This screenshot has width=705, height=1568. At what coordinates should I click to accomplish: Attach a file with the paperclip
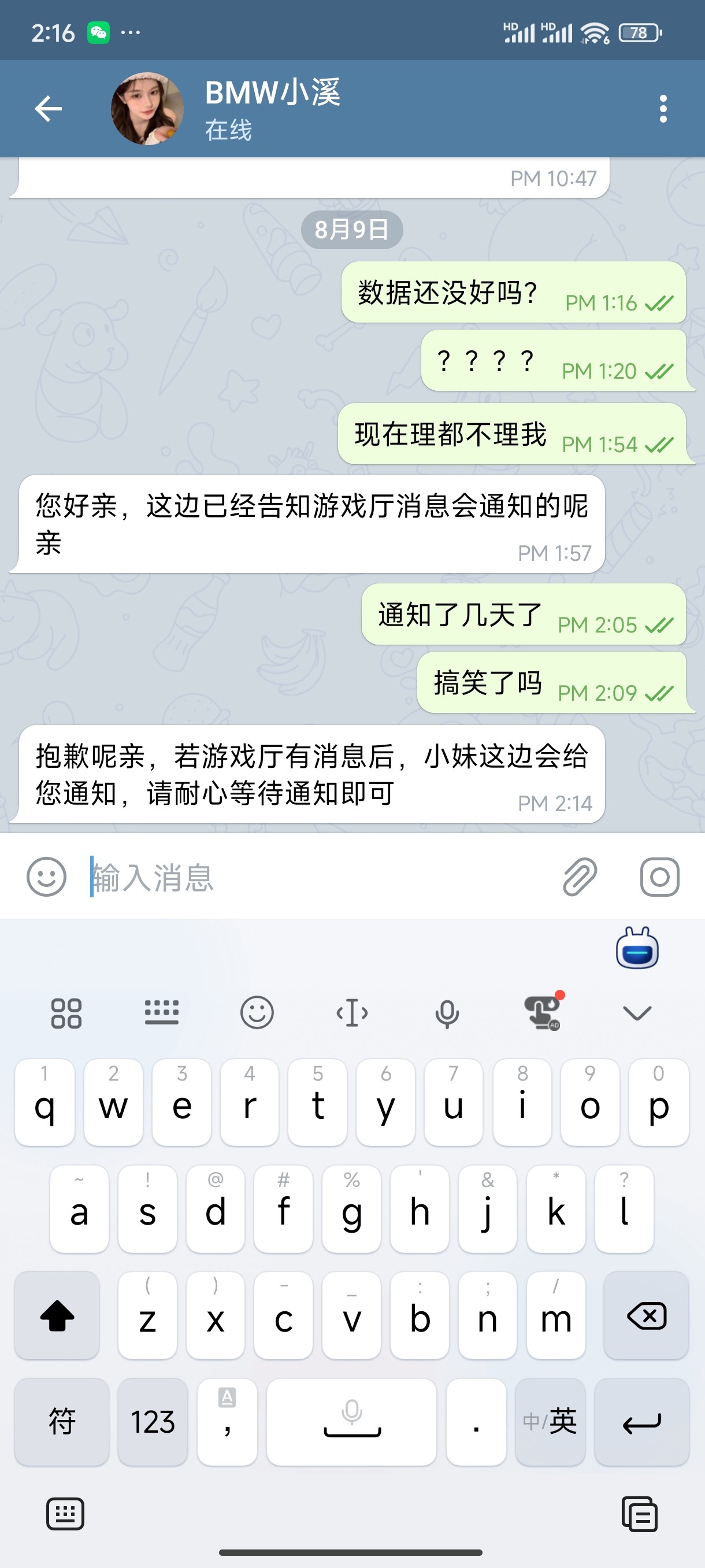(579, 877)
